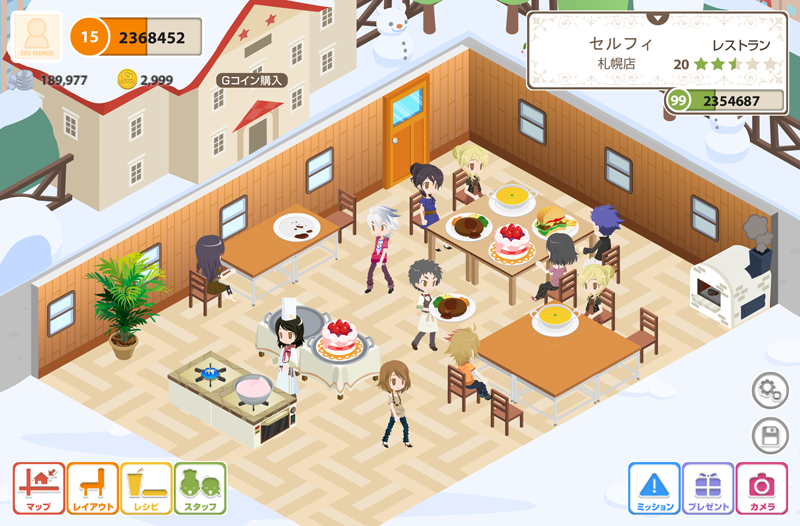Tap the Gコイン購入 purchase button

[252, 80]
